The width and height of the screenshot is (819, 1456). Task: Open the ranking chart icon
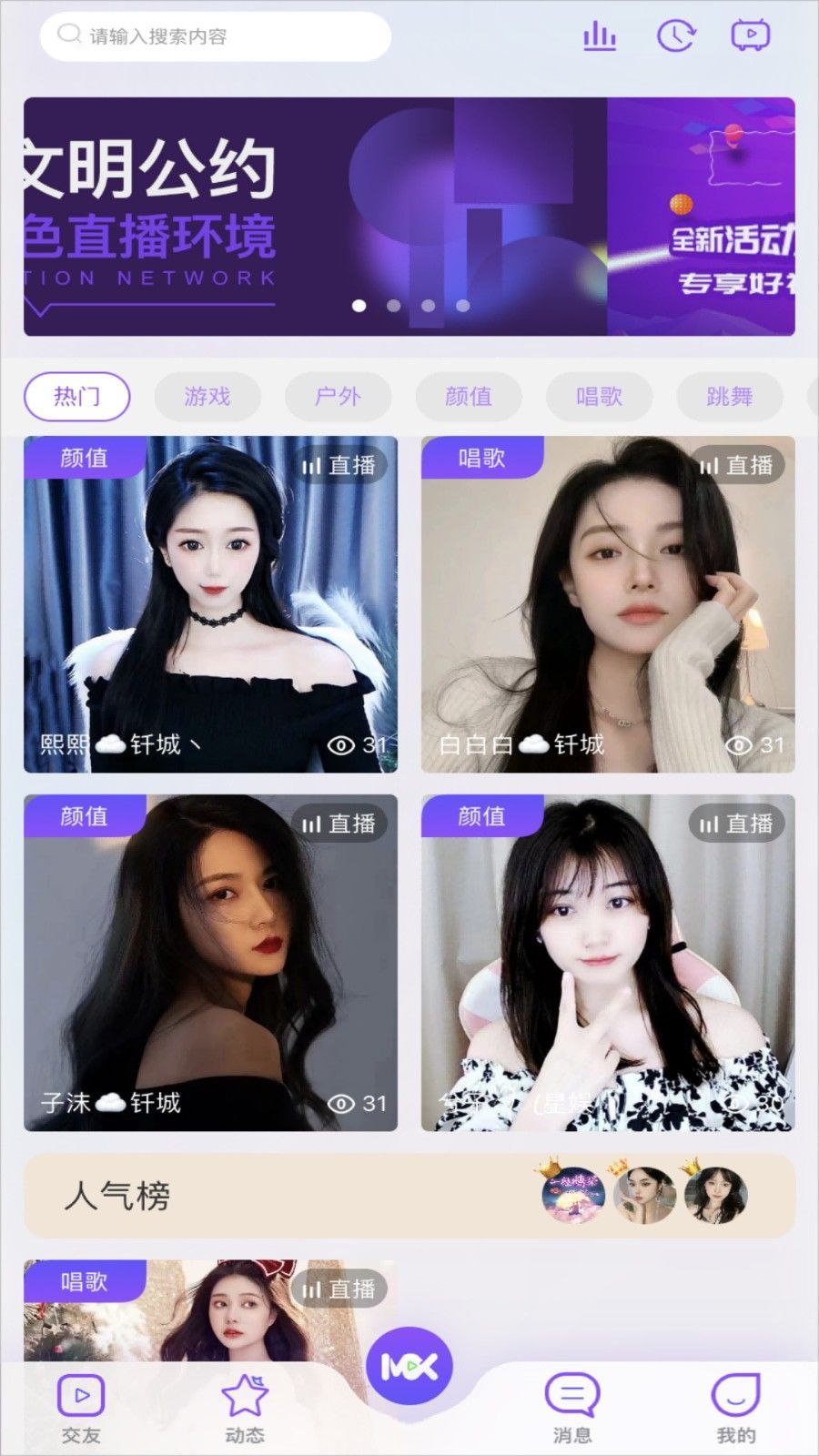pyautogui.click(x=599, y=36)
